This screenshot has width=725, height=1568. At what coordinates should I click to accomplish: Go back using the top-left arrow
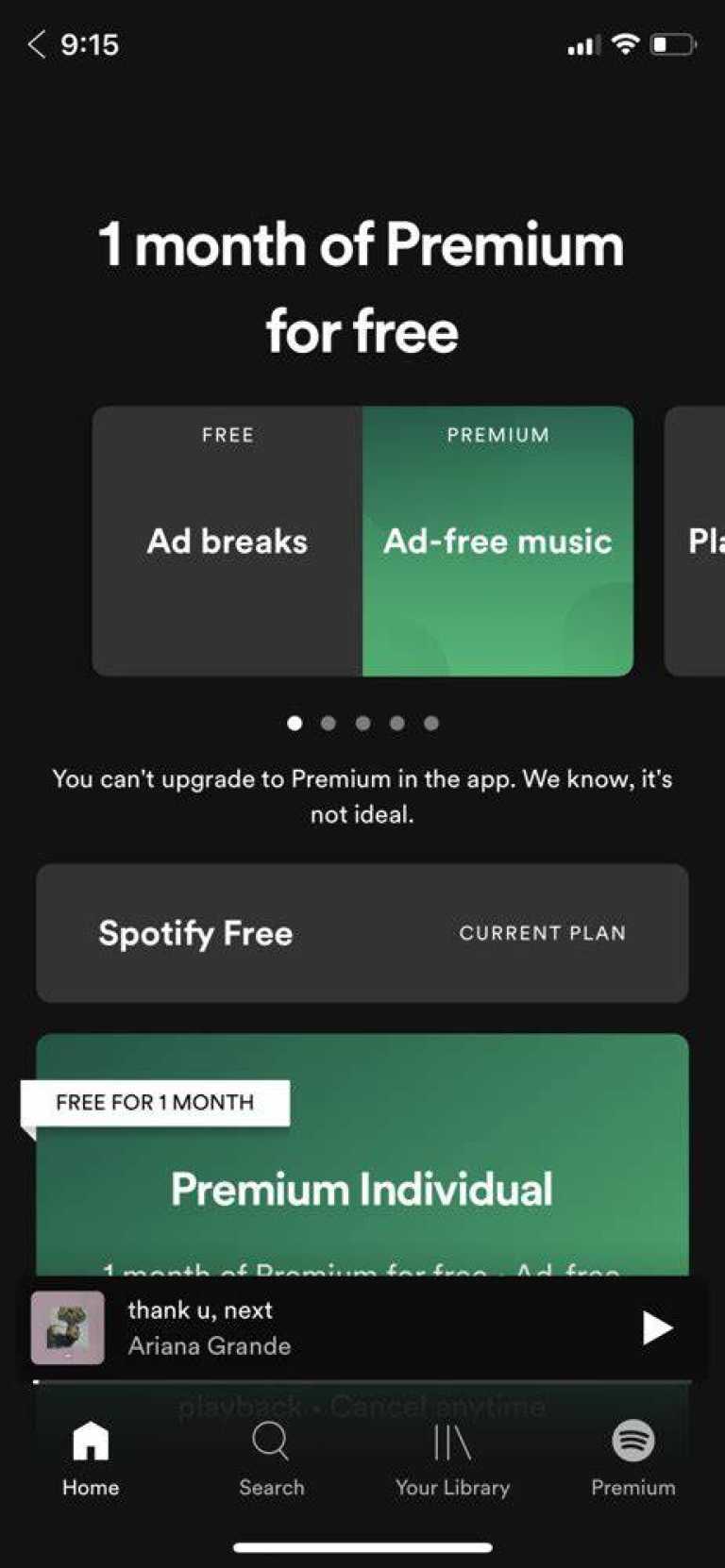(36, 43)
